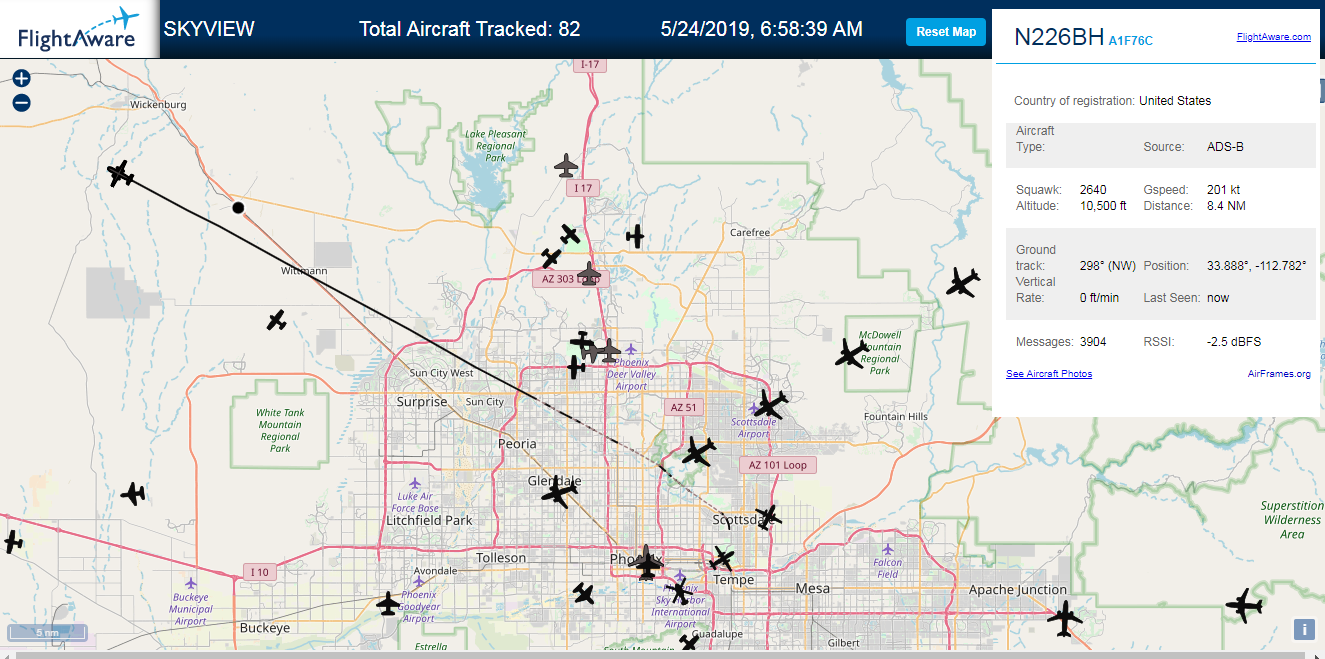Select the aircraft near Apache Junction
The image size is (1325, 659).
(1065, 618)
